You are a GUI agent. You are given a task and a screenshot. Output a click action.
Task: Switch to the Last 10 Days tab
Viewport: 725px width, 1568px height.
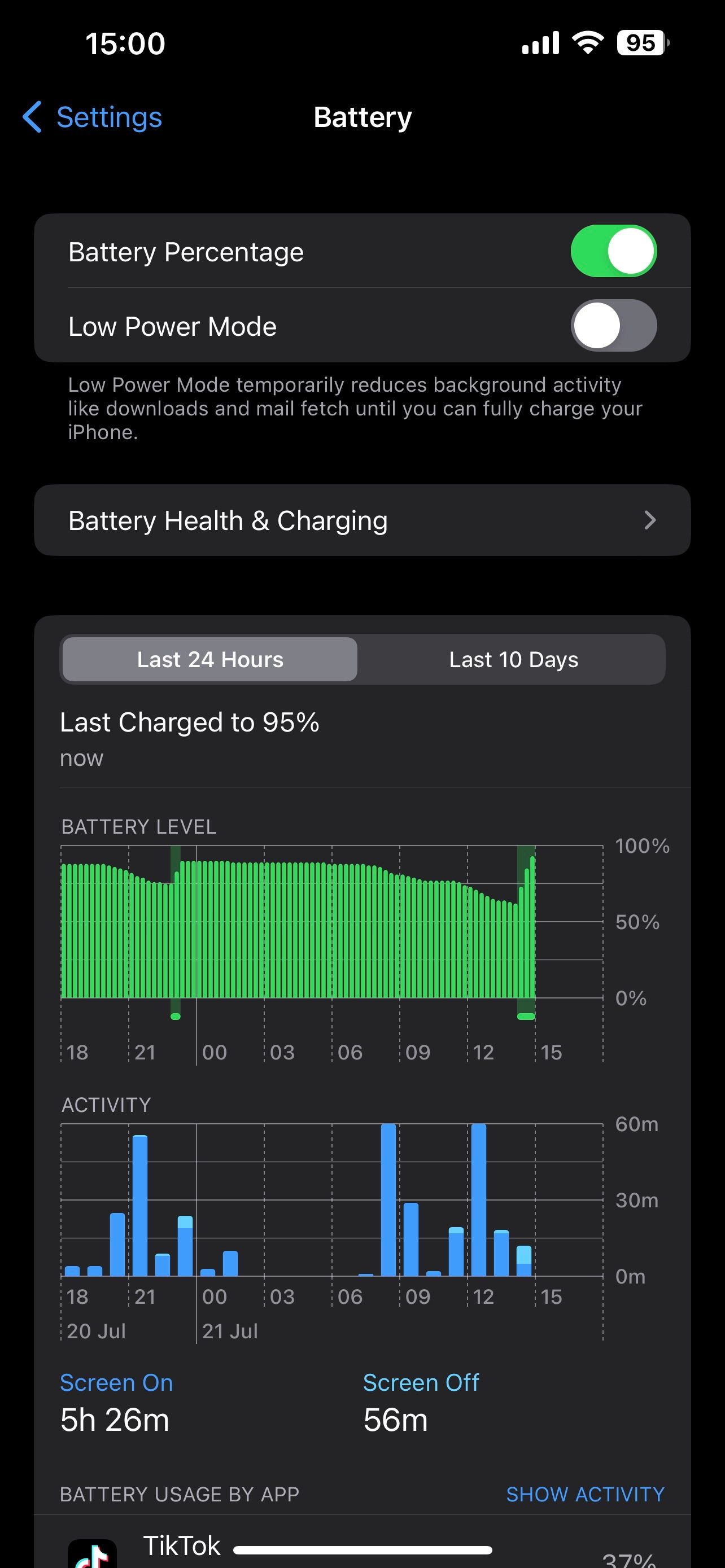point(513,659)
